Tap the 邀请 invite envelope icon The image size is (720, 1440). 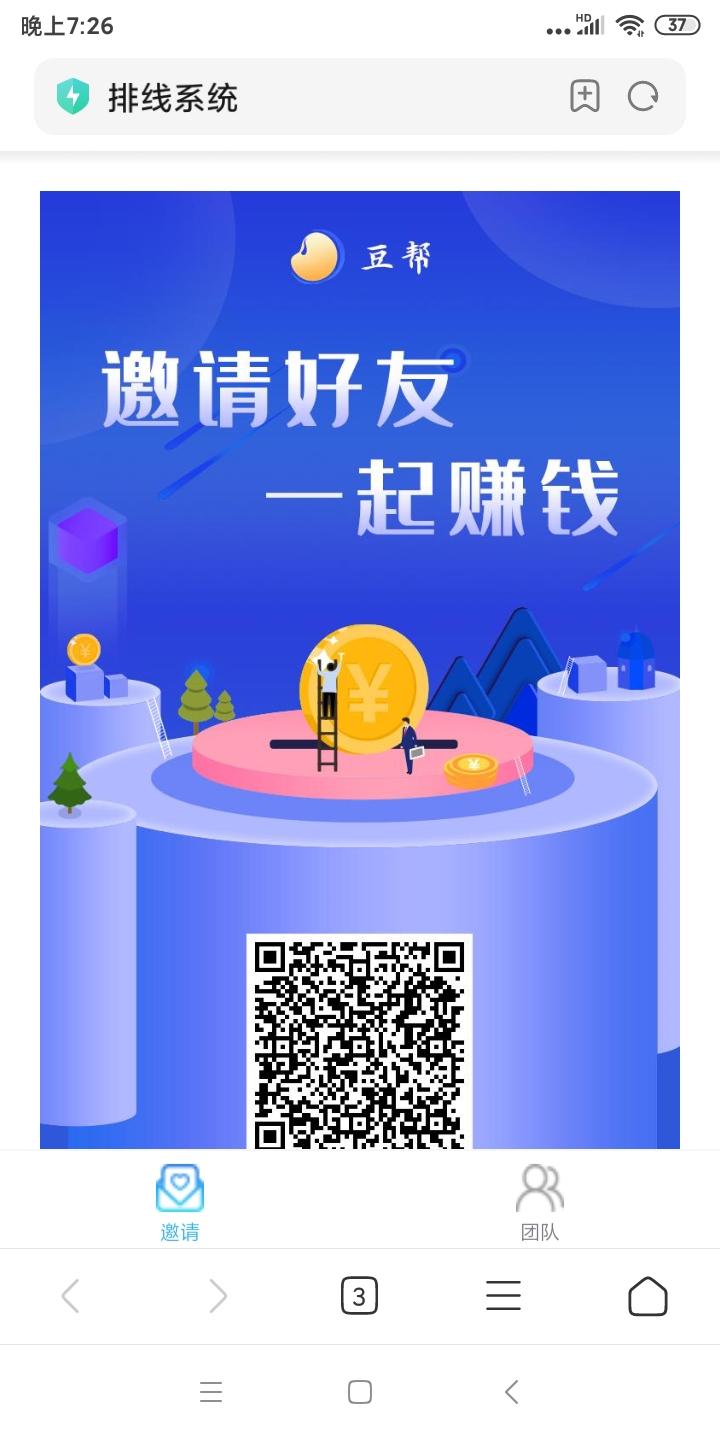[x=179, y=1186]
